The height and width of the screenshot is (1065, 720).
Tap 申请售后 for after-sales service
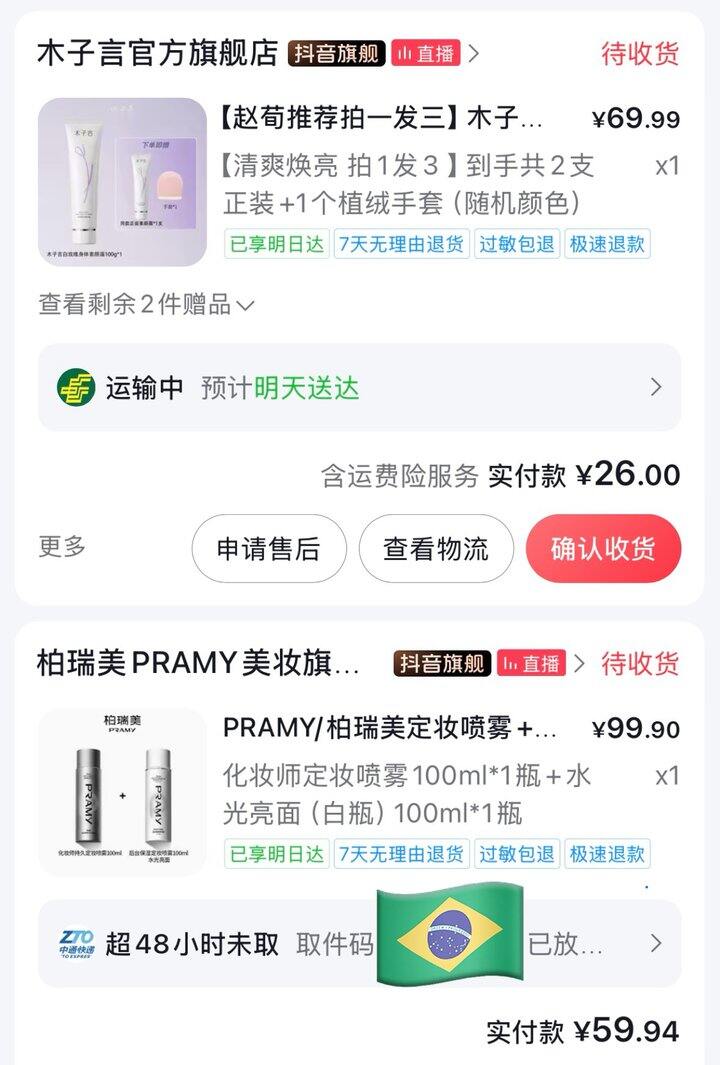point(268,548)
